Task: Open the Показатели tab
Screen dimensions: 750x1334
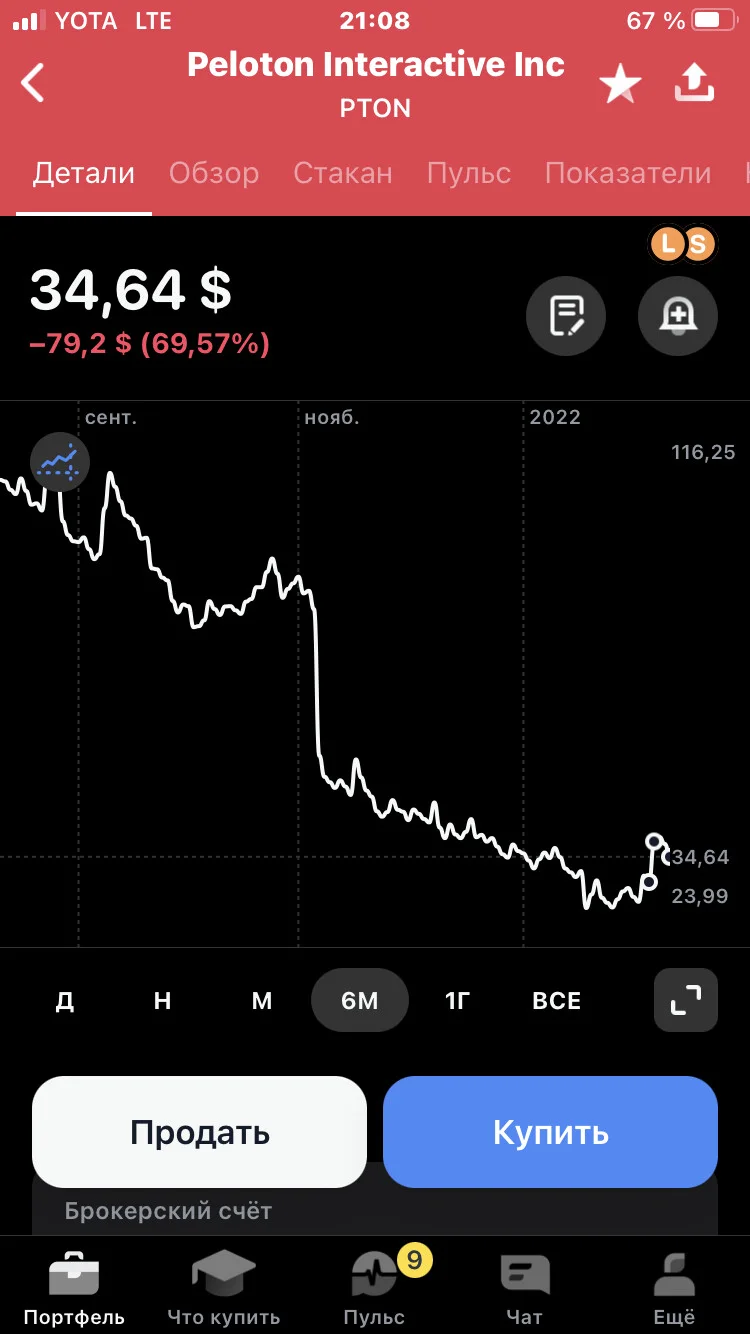Action: point(628,173)
